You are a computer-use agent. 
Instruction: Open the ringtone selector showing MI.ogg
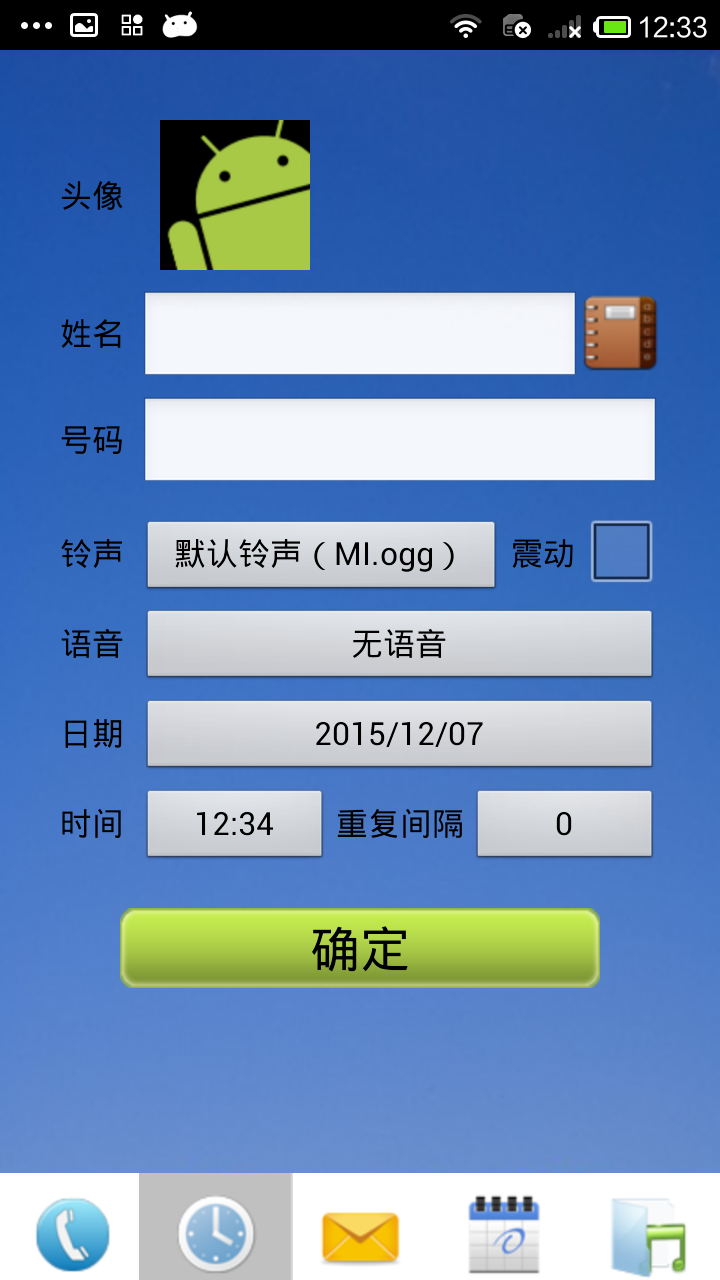tap(320, 553)
